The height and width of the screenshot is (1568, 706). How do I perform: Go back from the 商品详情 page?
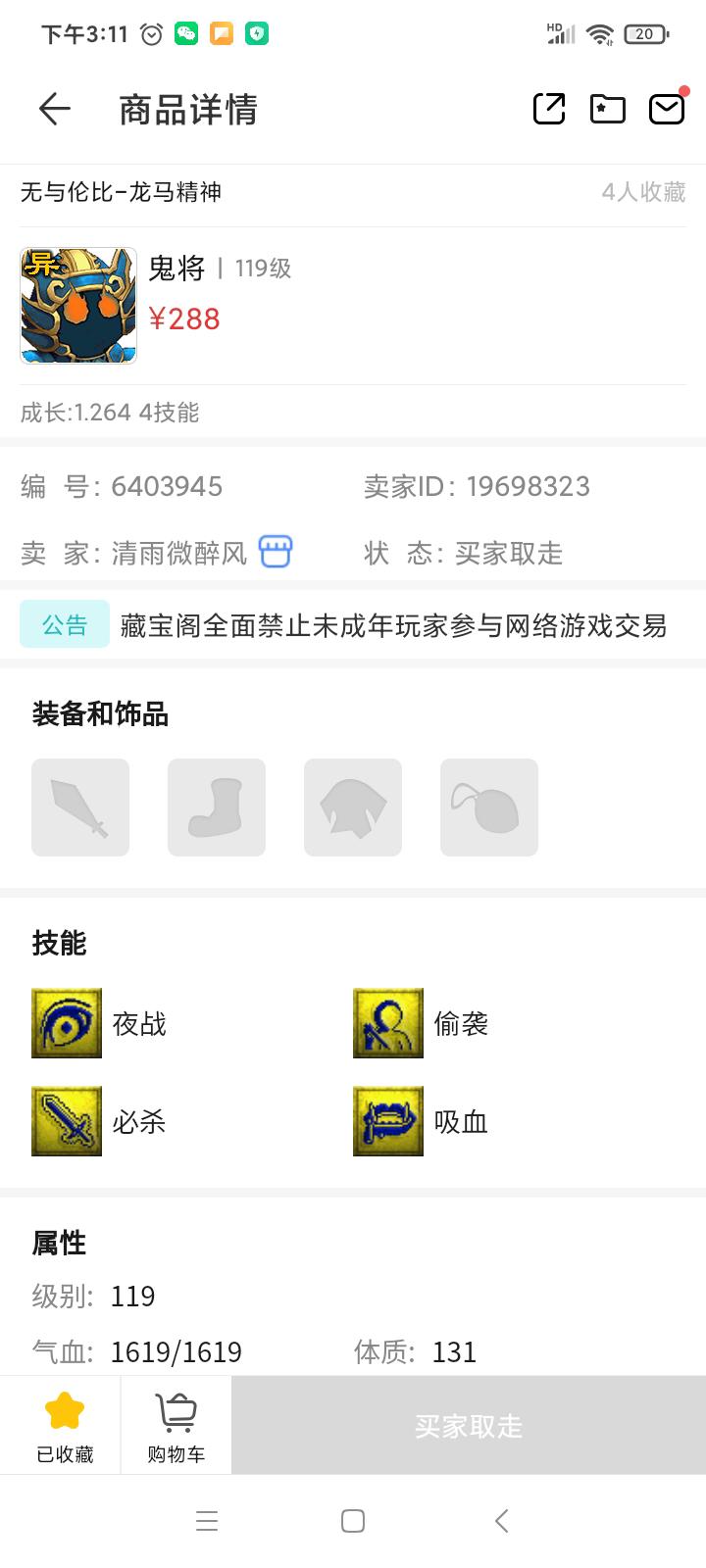click(x=55, y=109)
